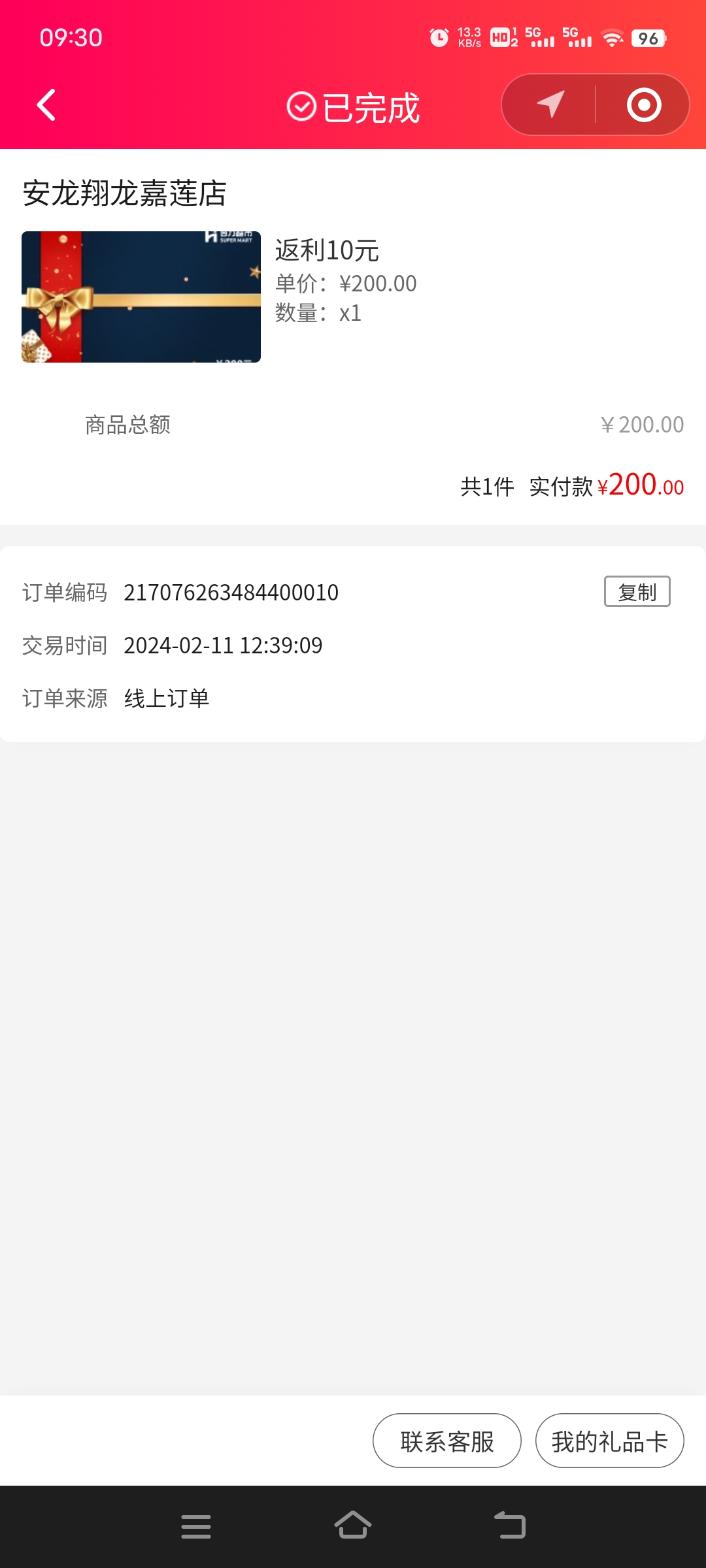Tap the location arrow icon in header
This screenshot has width=706, height=1568.
tap(550, 105)
